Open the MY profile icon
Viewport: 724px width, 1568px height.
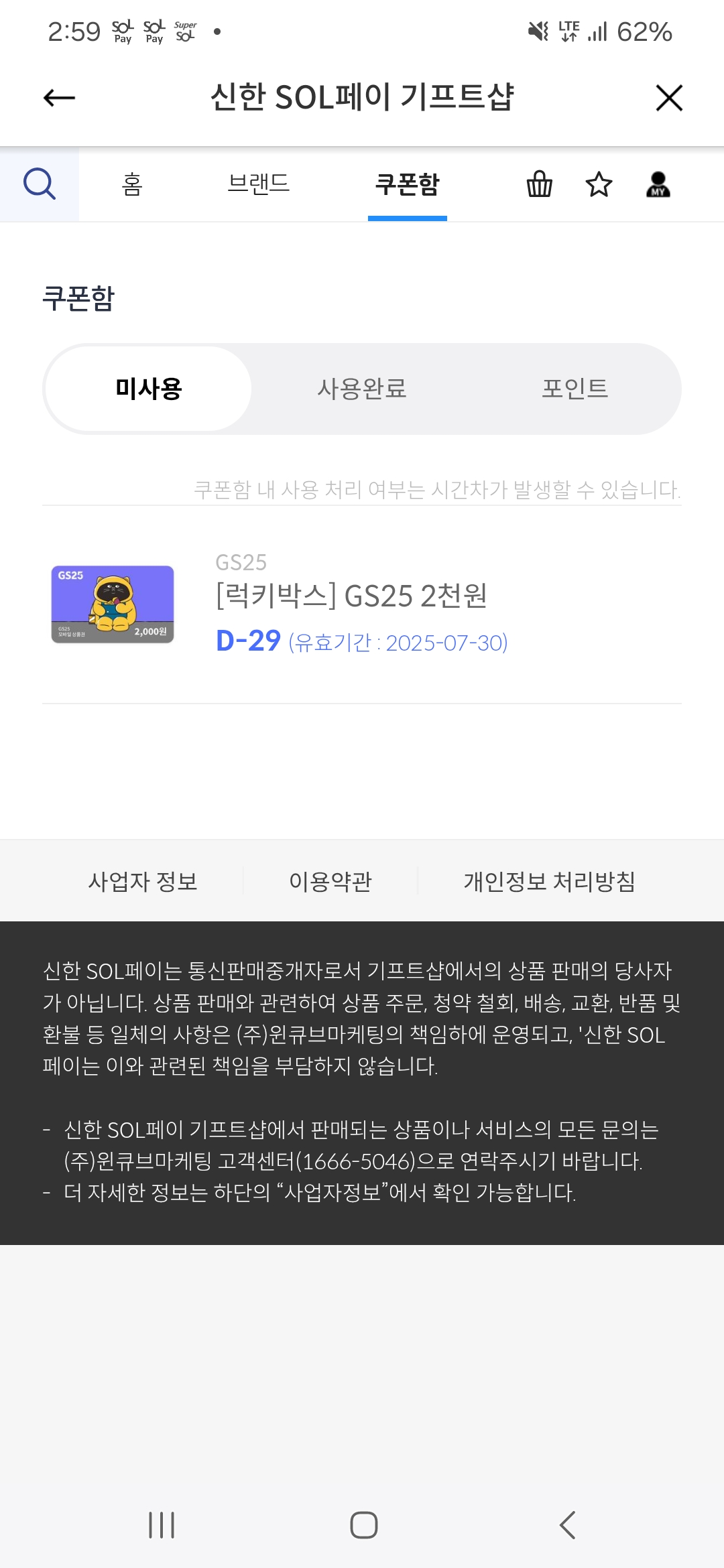658,184
